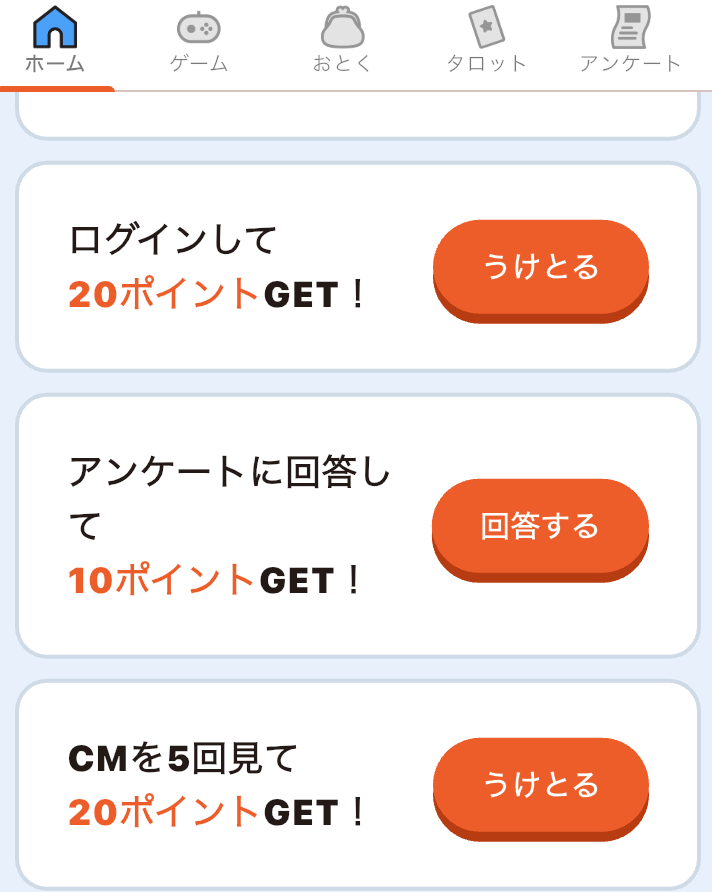Open the ゲーム tab
Viewport: 712px width, 892px height.
198,42
